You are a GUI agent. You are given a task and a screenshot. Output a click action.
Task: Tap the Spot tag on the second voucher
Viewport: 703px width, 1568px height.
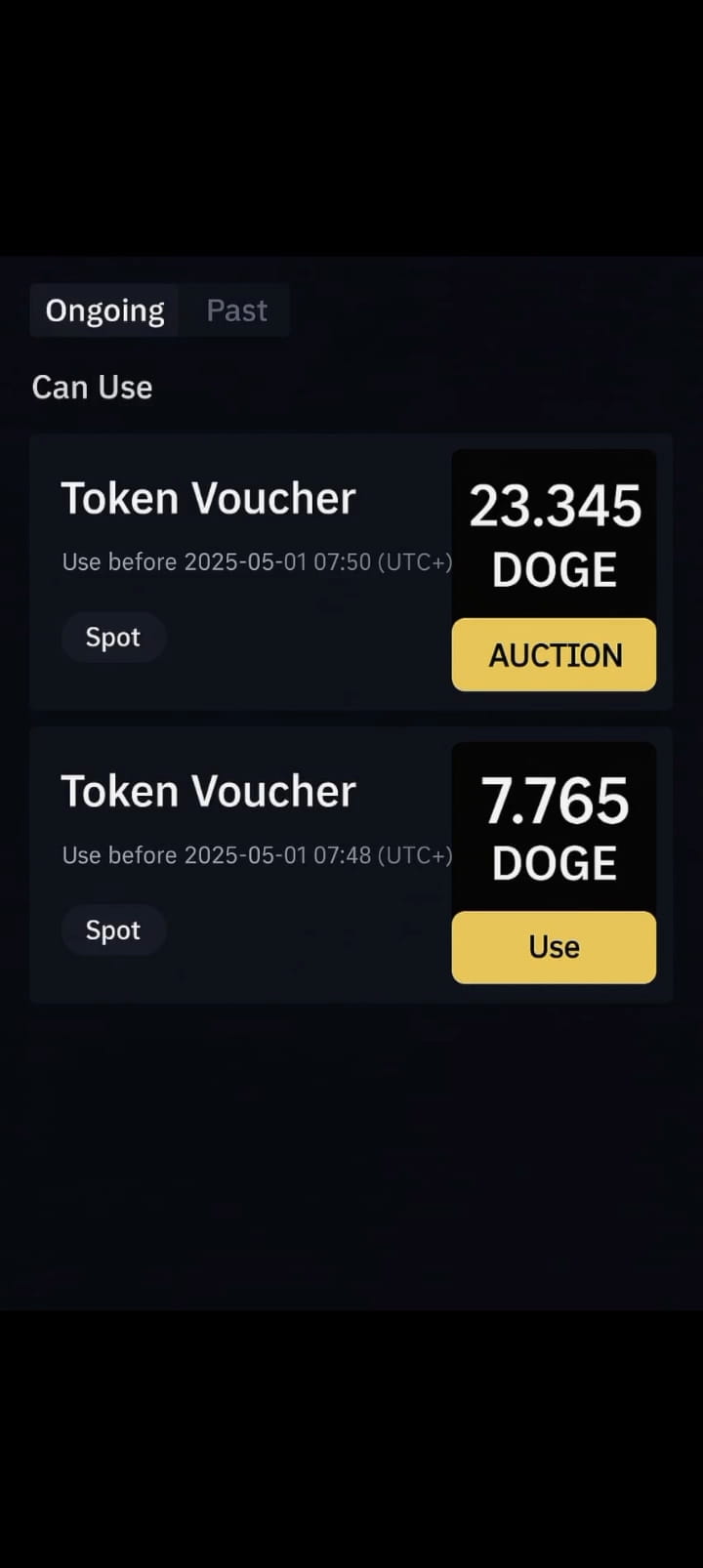pyautogui.click(x=113, y=929)
